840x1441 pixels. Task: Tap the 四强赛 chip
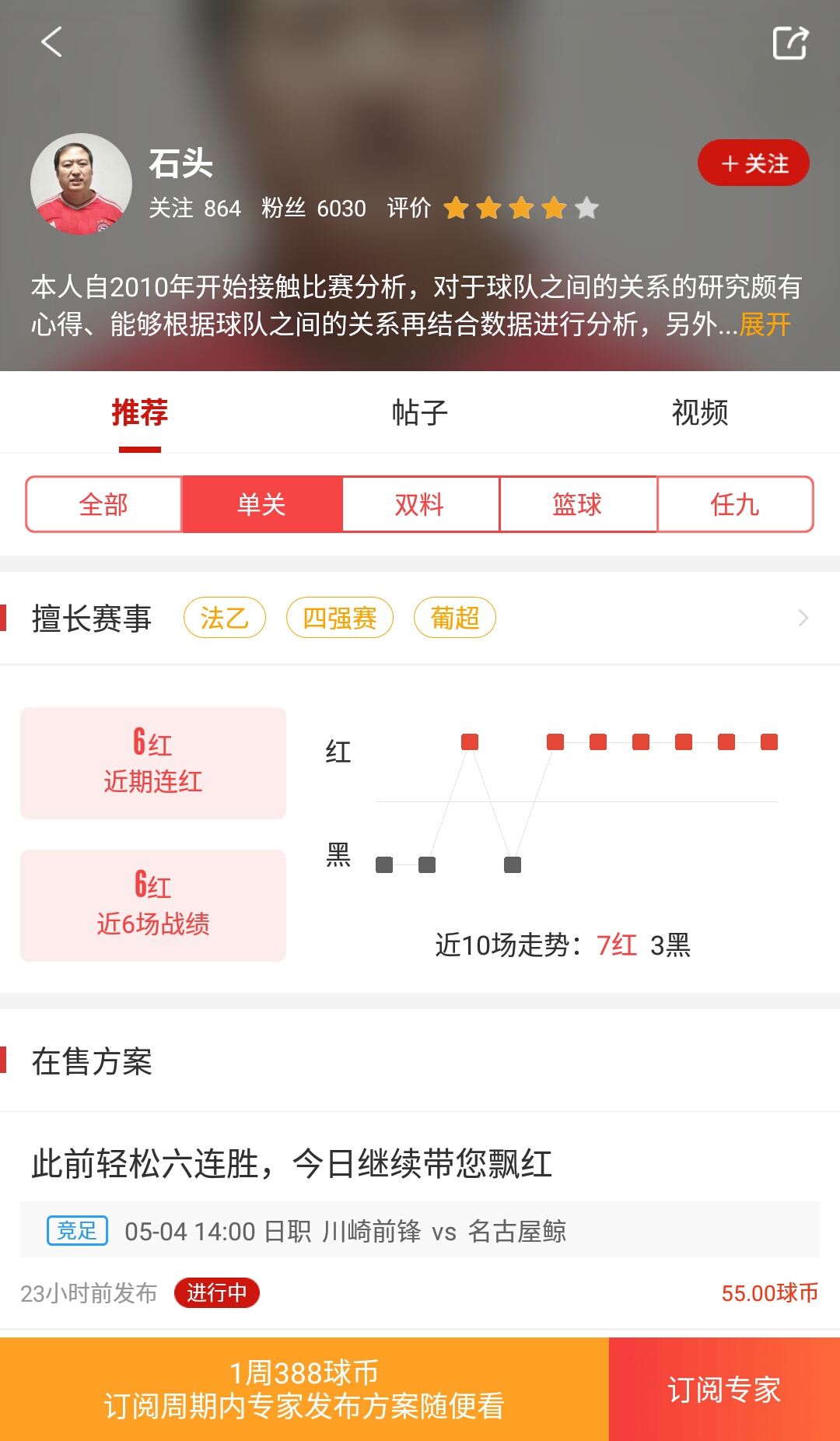tap(339, 619)
